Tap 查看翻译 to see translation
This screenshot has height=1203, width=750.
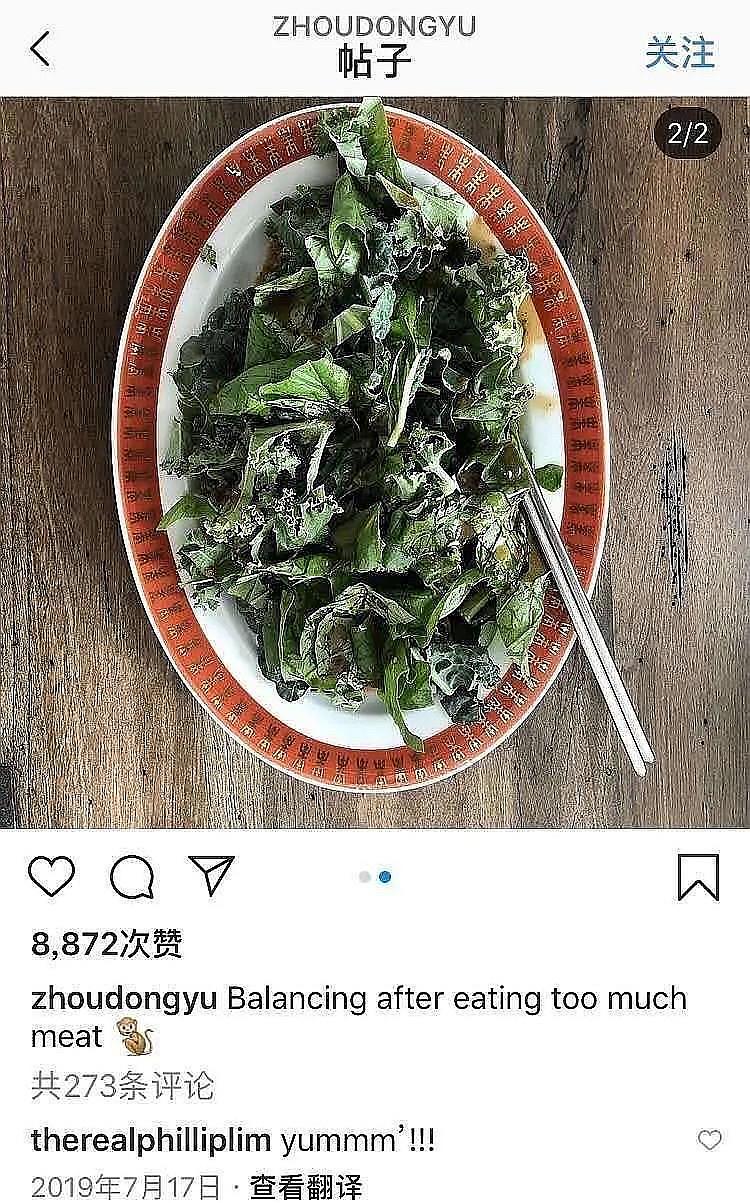(305, 1187)
